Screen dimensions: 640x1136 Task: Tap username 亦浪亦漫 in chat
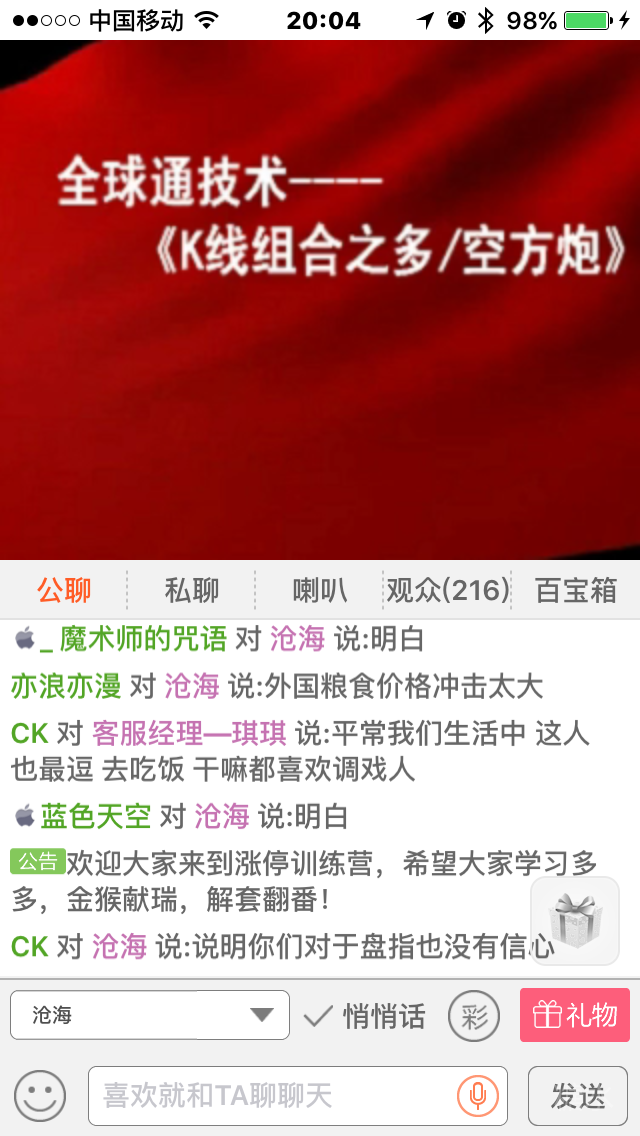tap(66, 686)
